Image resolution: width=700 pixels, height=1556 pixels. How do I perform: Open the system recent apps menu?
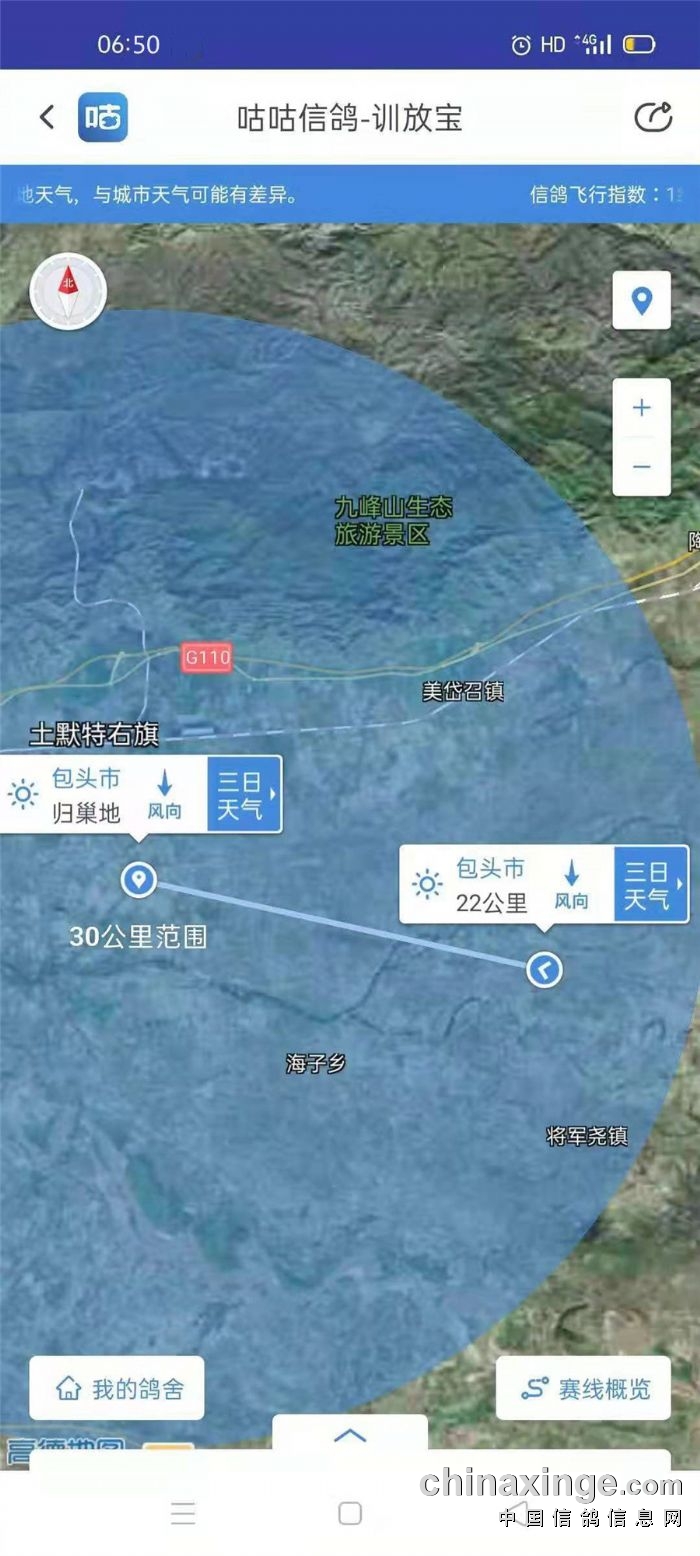(183, 1513)
